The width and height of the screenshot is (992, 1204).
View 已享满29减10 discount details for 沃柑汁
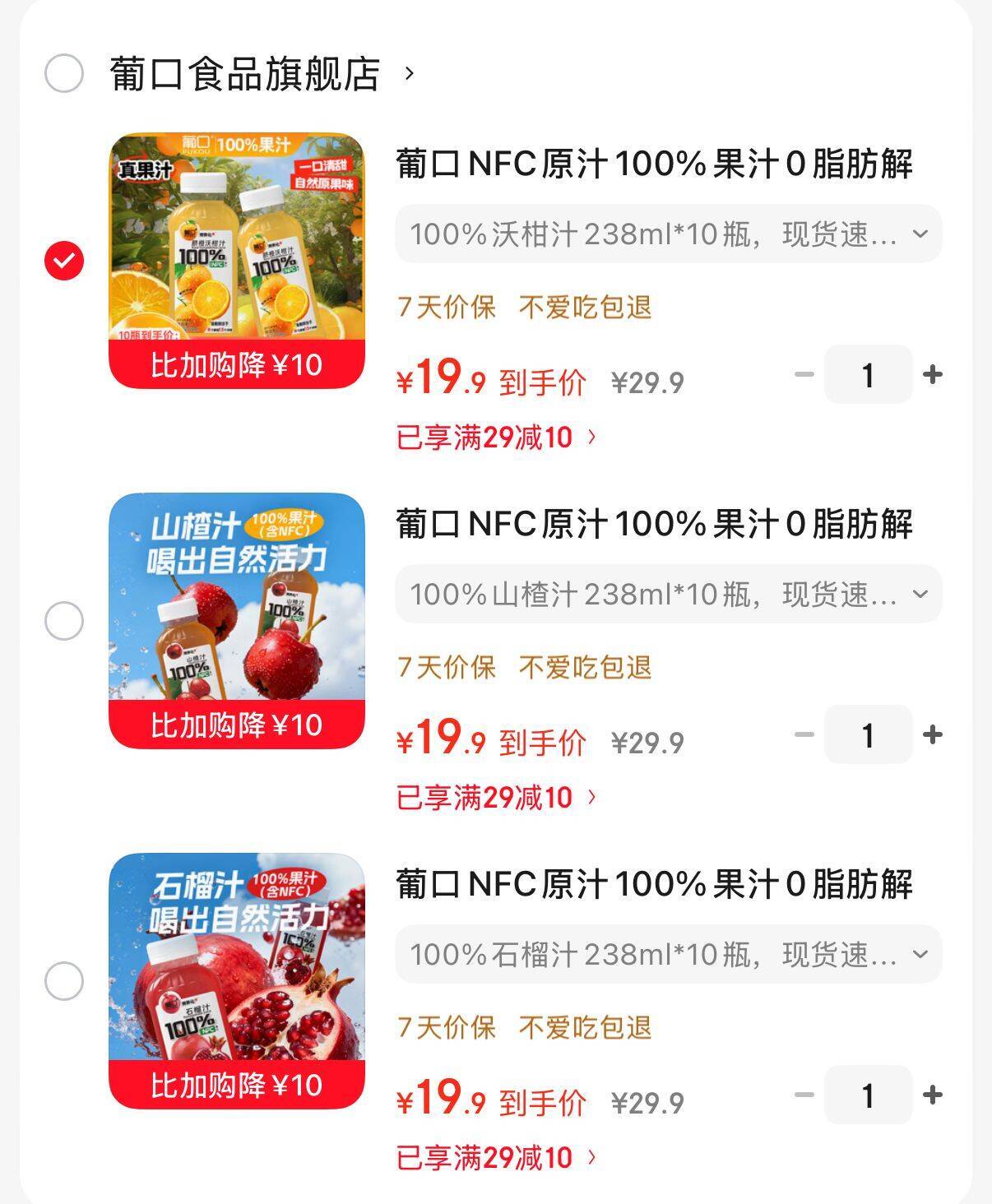click(496, 438)
